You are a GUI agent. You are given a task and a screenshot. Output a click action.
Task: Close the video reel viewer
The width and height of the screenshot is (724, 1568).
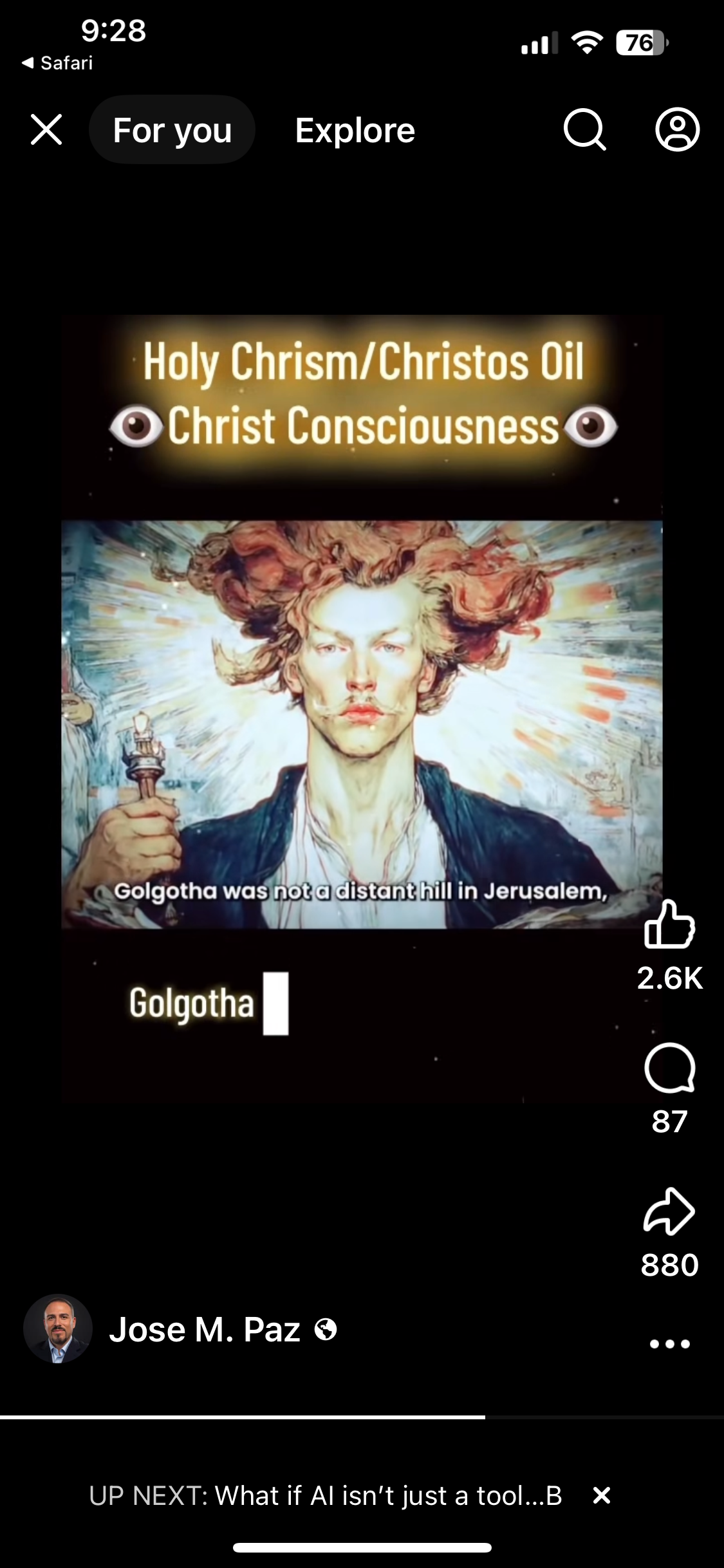[46, 130]
